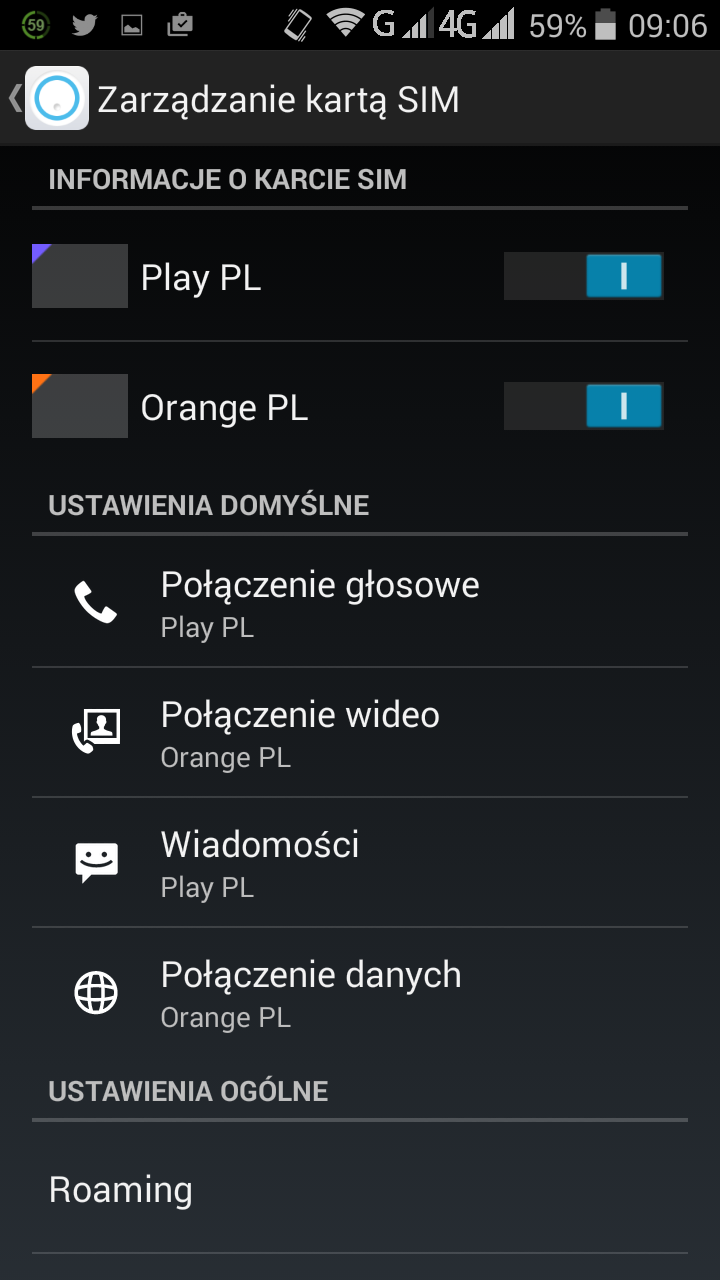Screen dimensions: 720x1280
Task: Go back using the app bar icon
Action: coord(48,98)
